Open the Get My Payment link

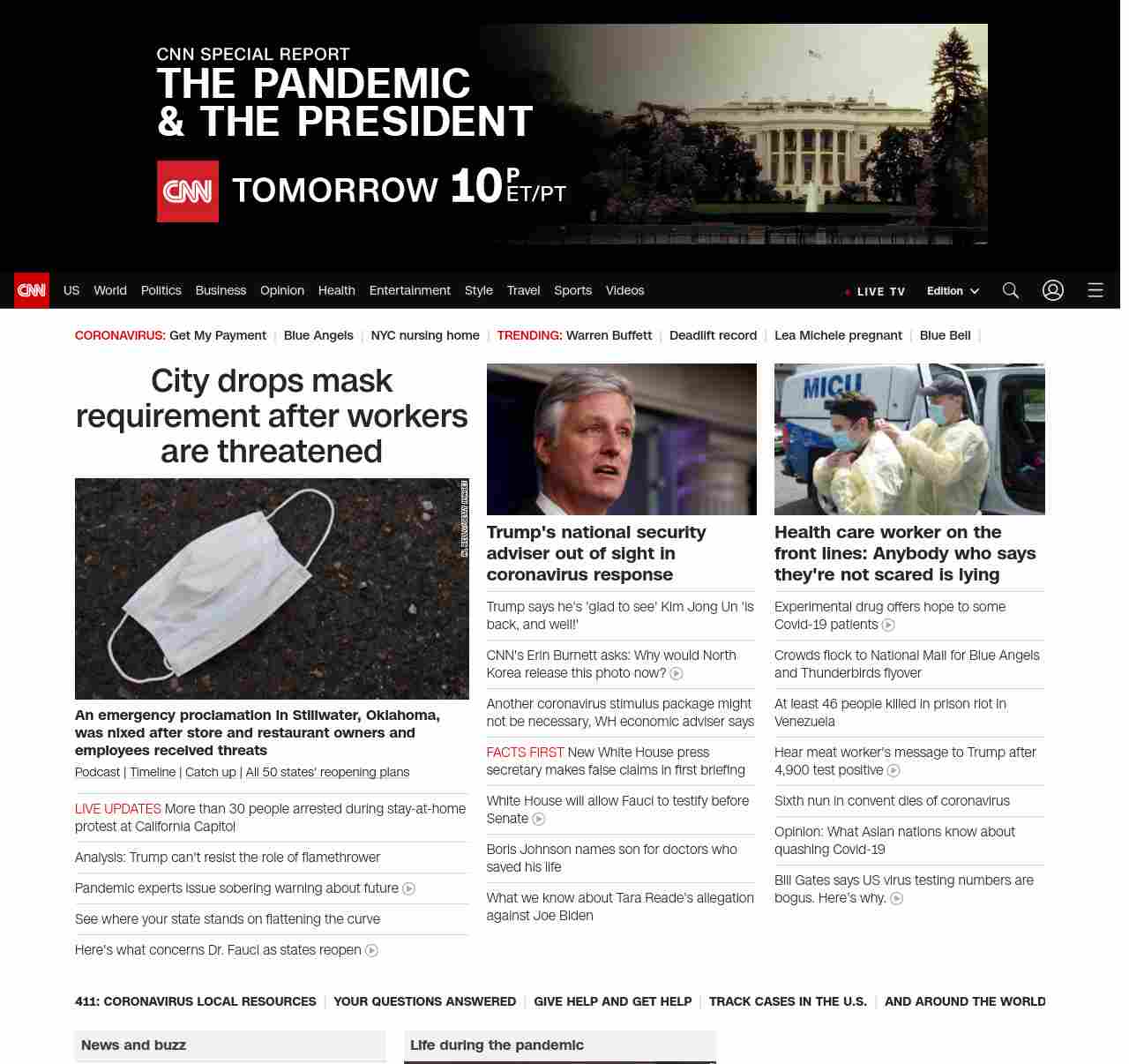(217, 335)
